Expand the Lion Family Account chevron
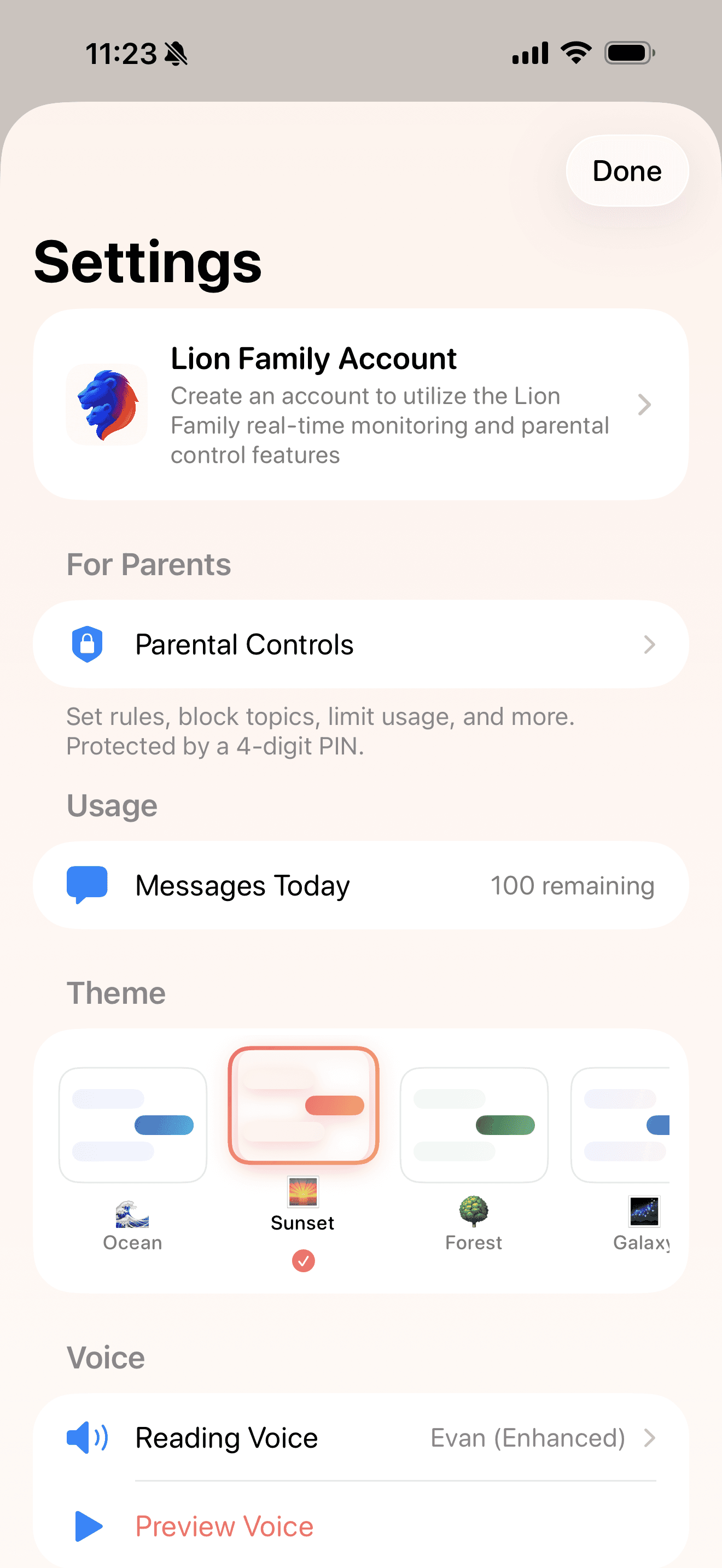Viewport: 722px width, 1568px height. pos(645,405)
